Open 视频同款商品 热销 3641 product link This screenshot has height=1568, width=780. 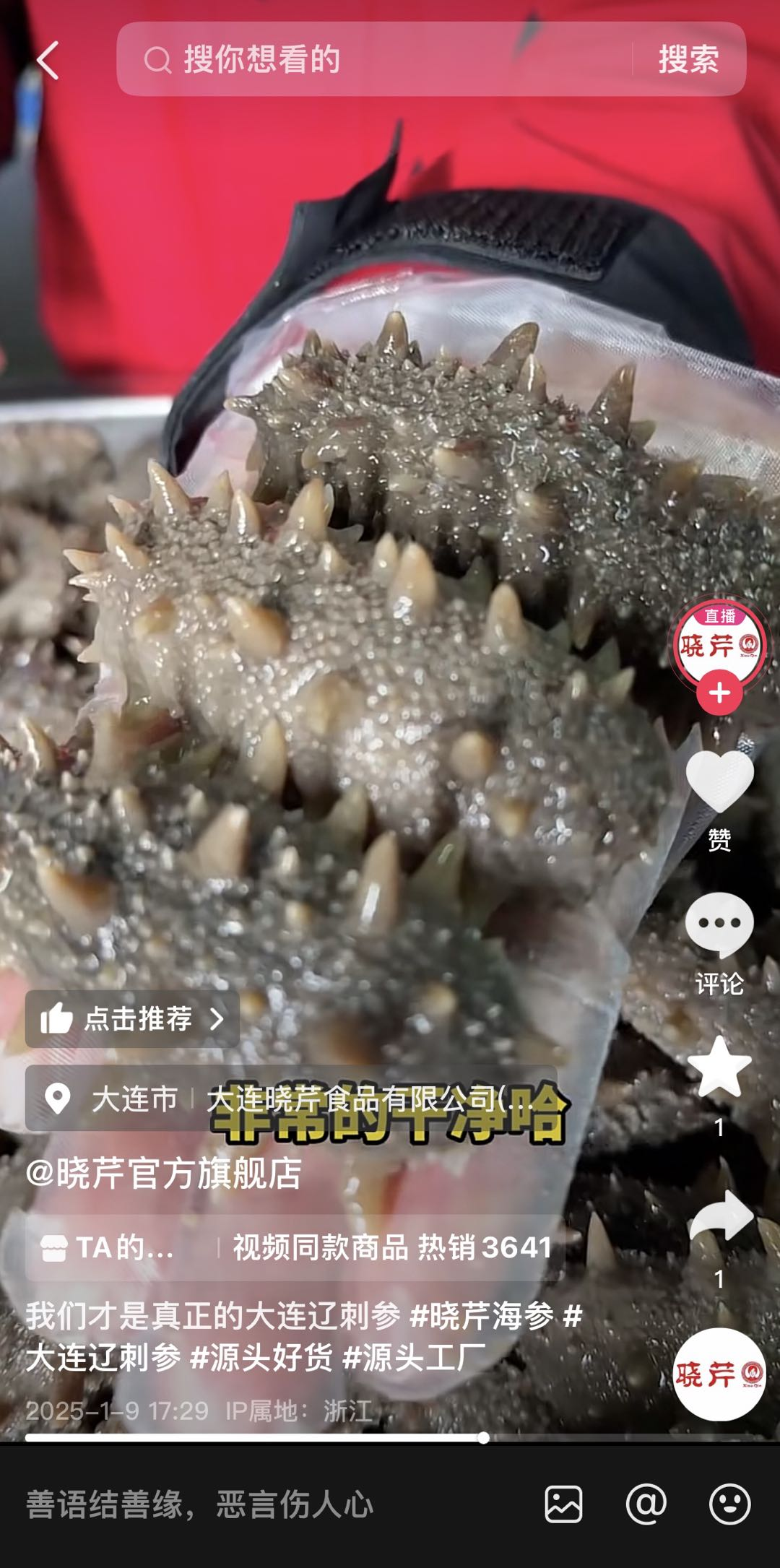coord(391,1248)
